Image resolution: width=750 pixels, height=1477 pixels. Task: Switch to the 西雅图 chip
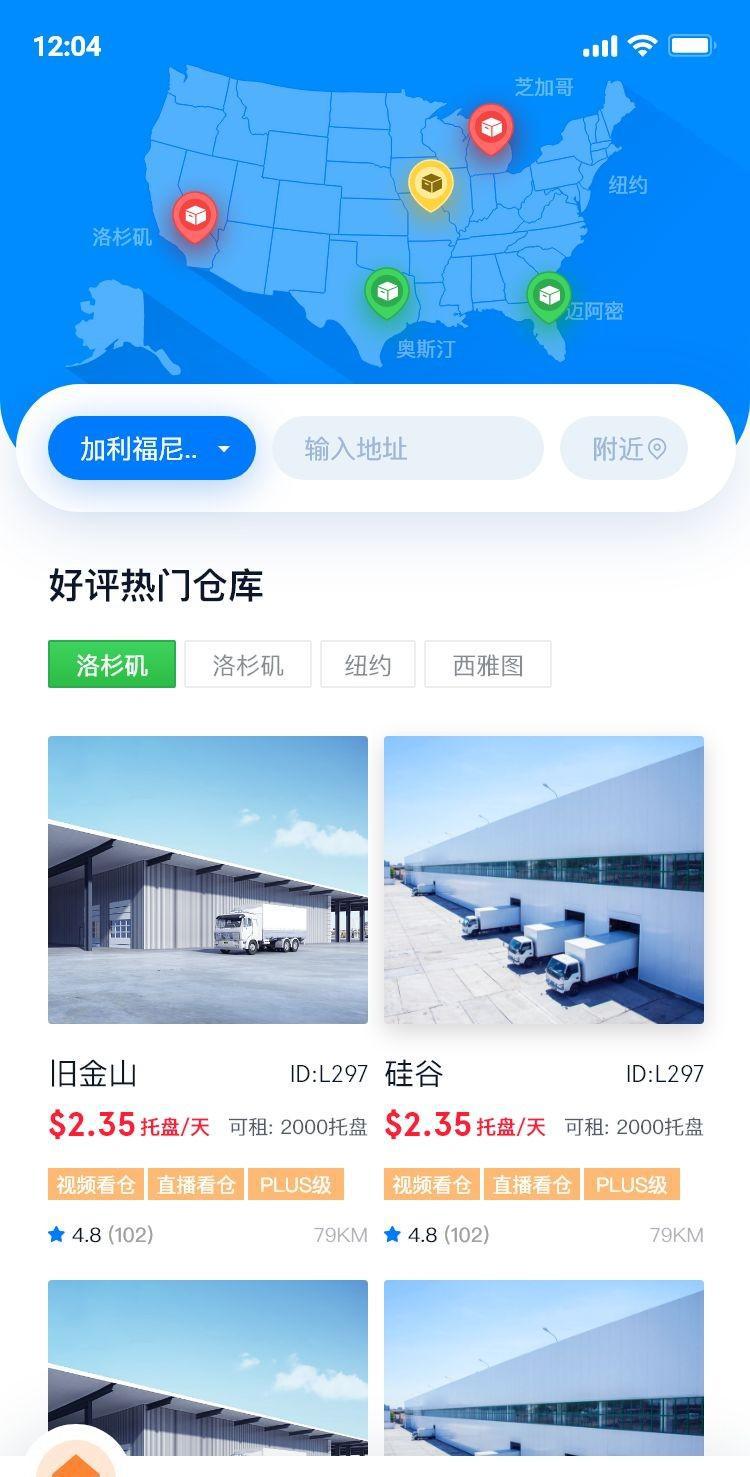(x=487, y=665)
